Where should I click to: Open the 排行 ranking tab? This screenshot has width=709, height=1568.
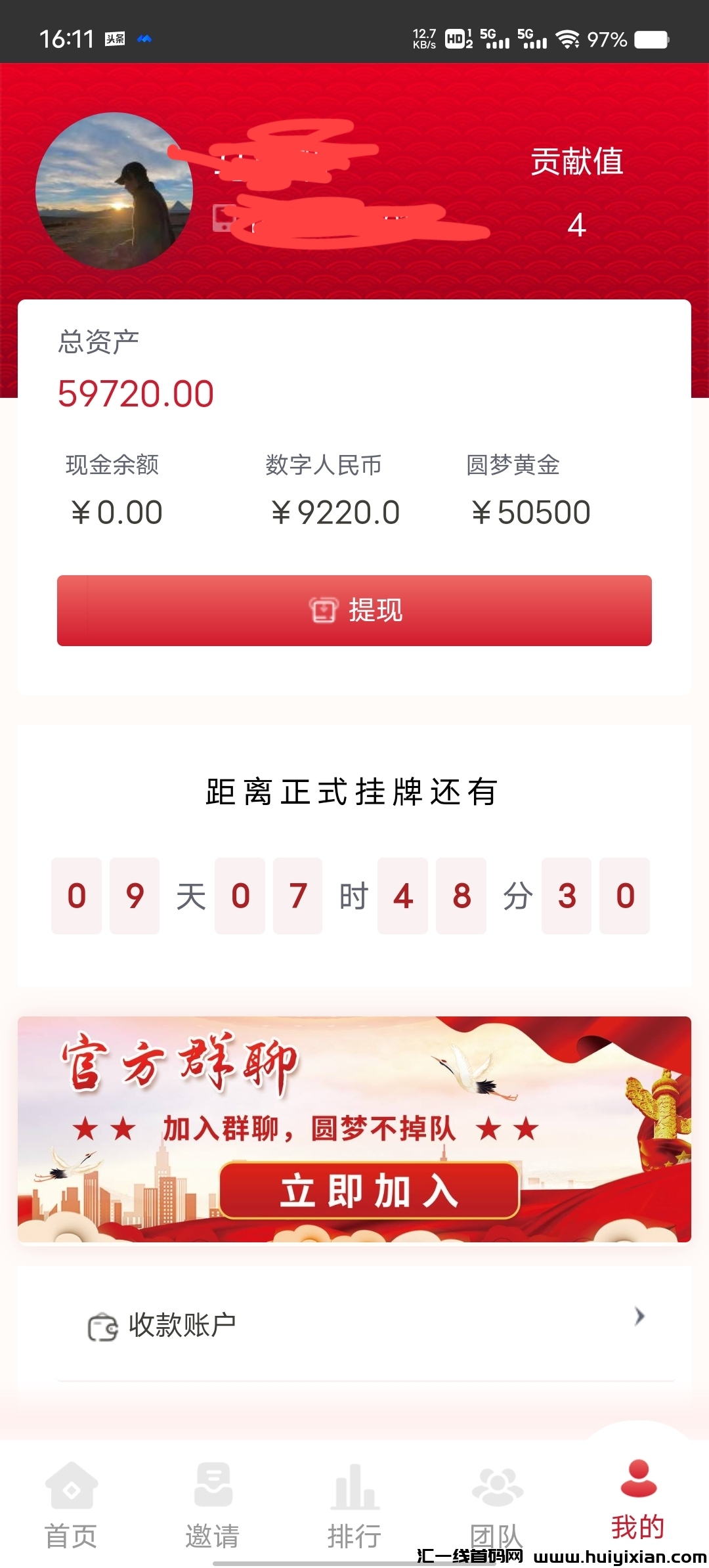[354, 1505]
